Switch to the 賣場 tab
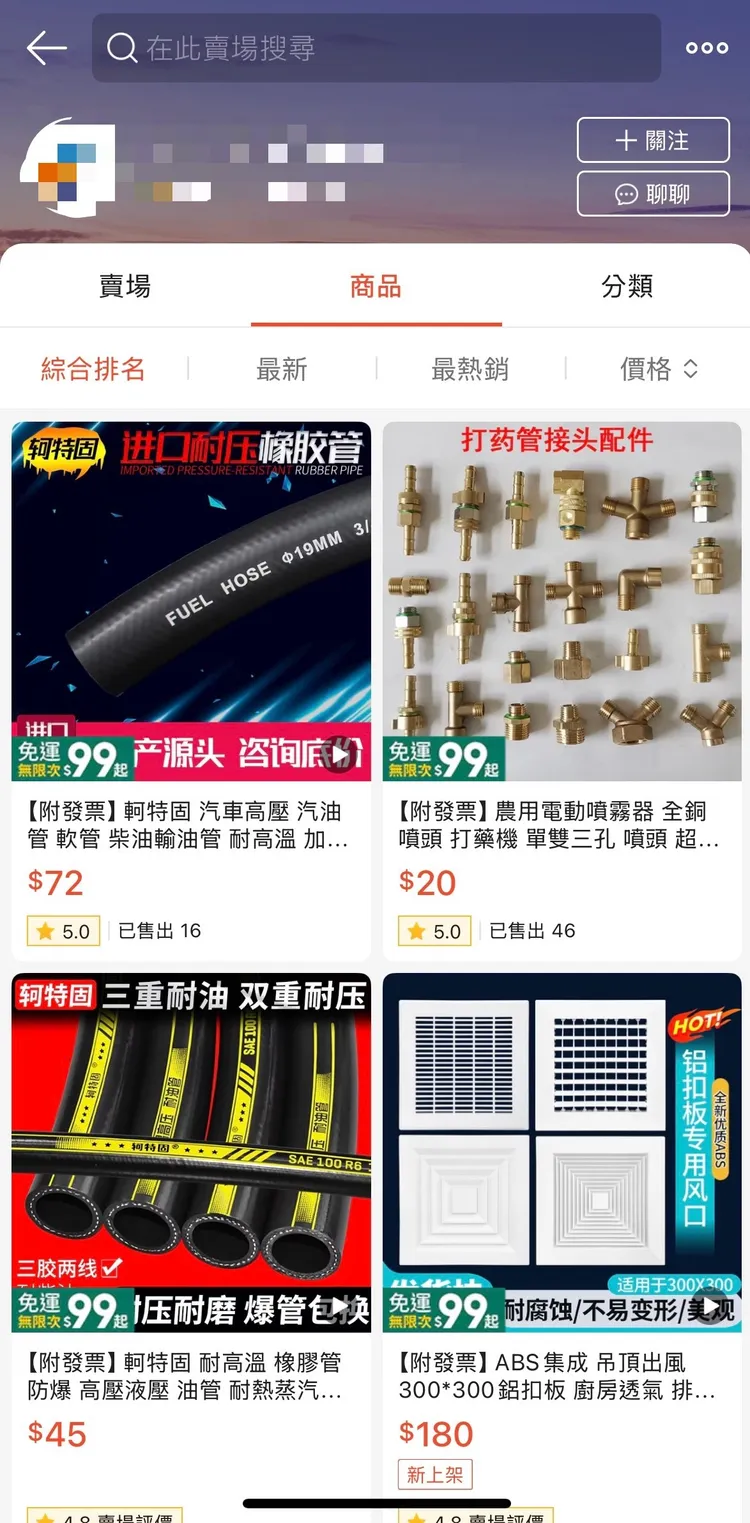 (125, 286)
